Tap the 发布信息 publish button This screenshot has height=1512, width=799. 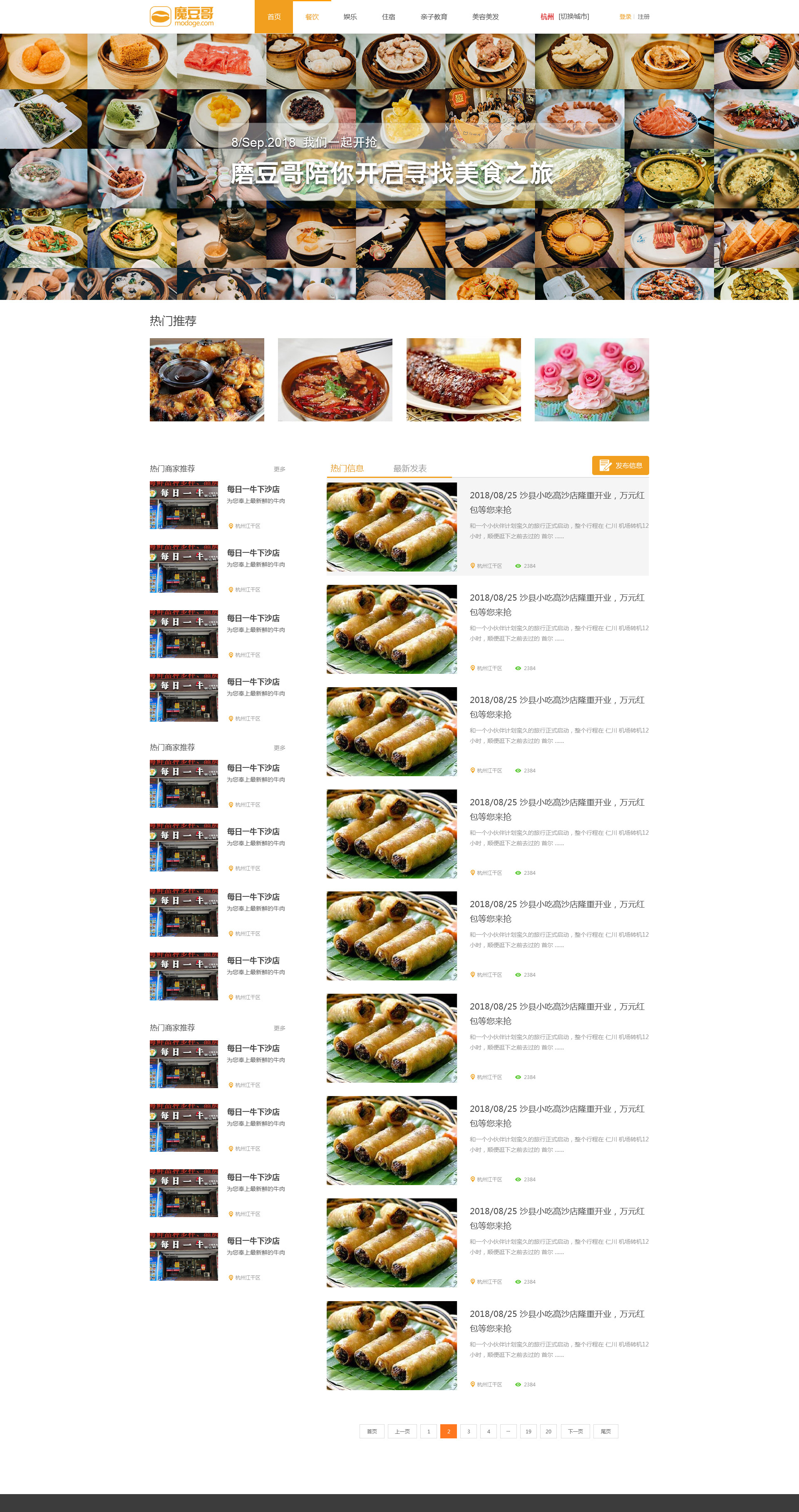click(x=620, y=465)
